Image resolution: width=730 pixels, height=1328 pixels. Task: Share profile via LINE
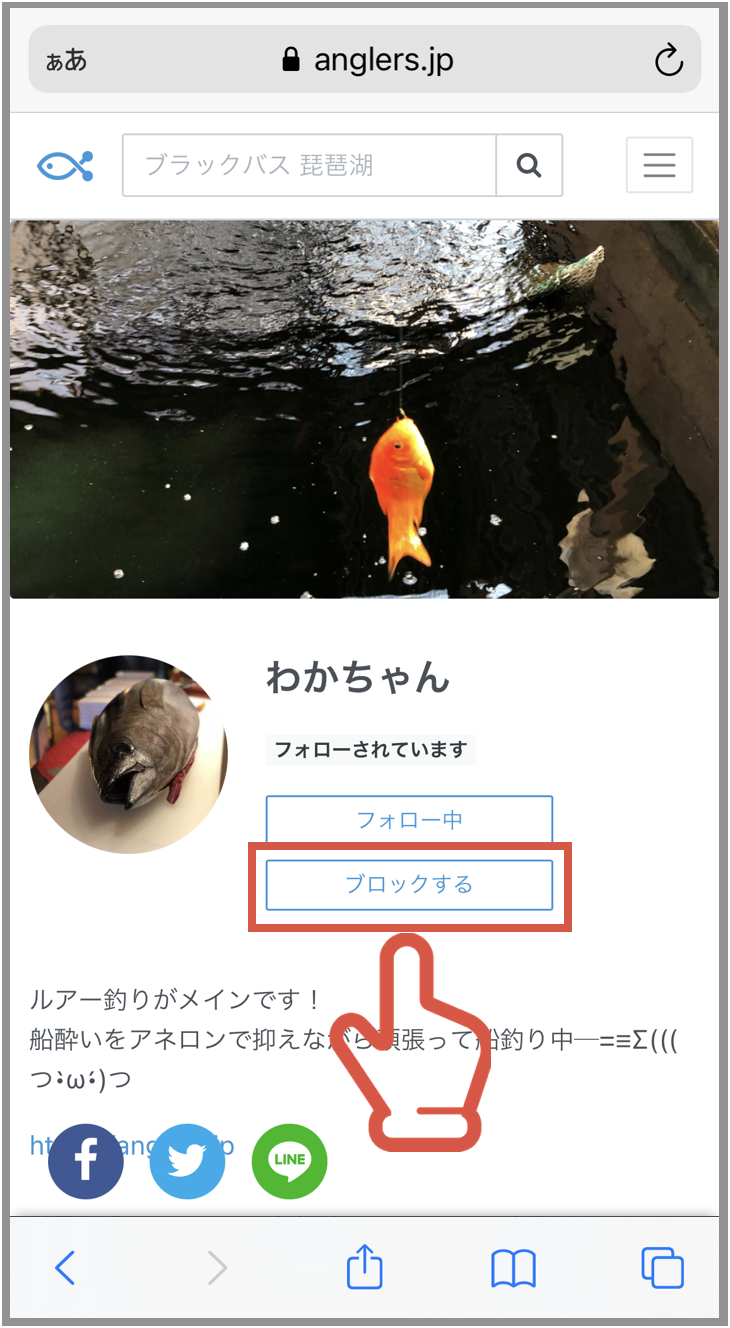(289, 1161)
